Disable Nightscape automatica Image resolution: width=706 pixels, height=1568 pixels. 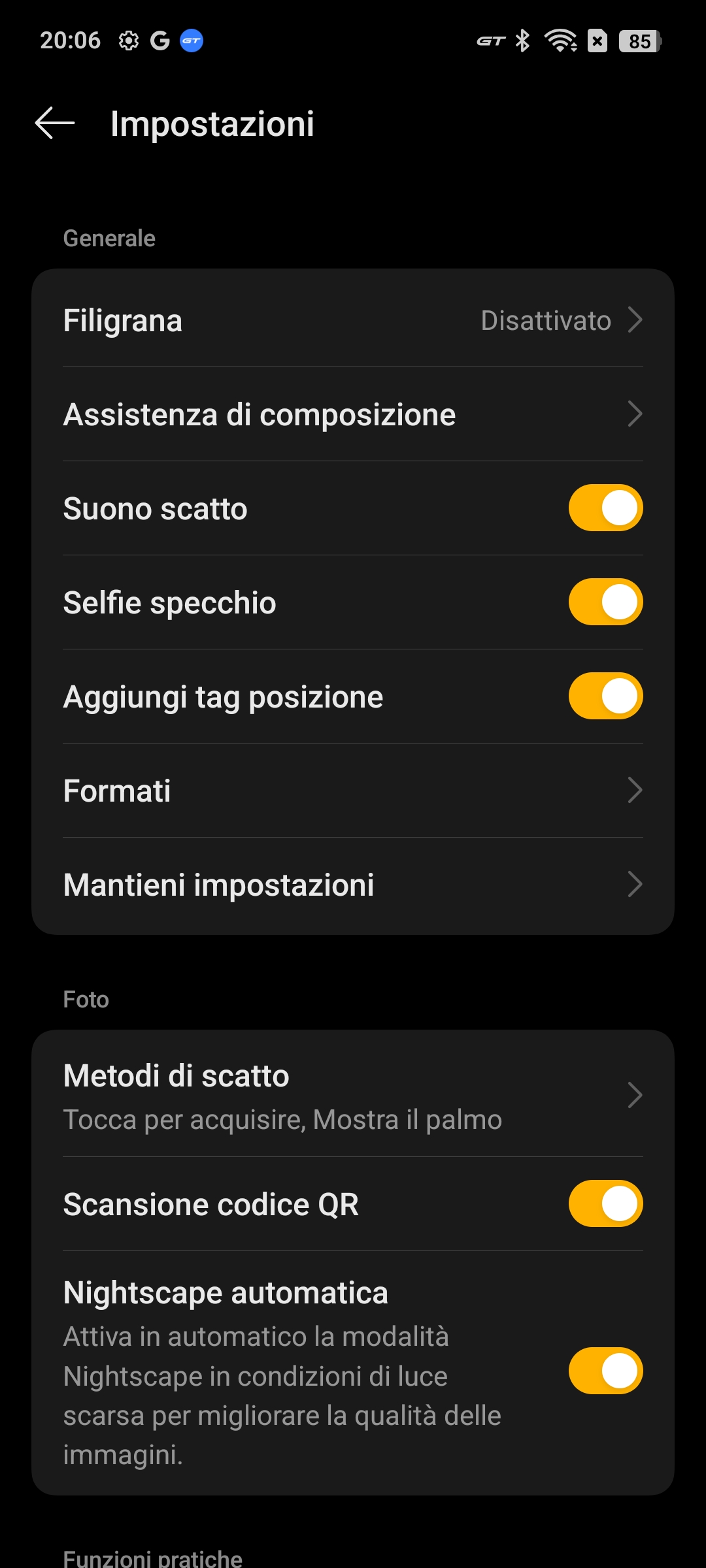605,1371
